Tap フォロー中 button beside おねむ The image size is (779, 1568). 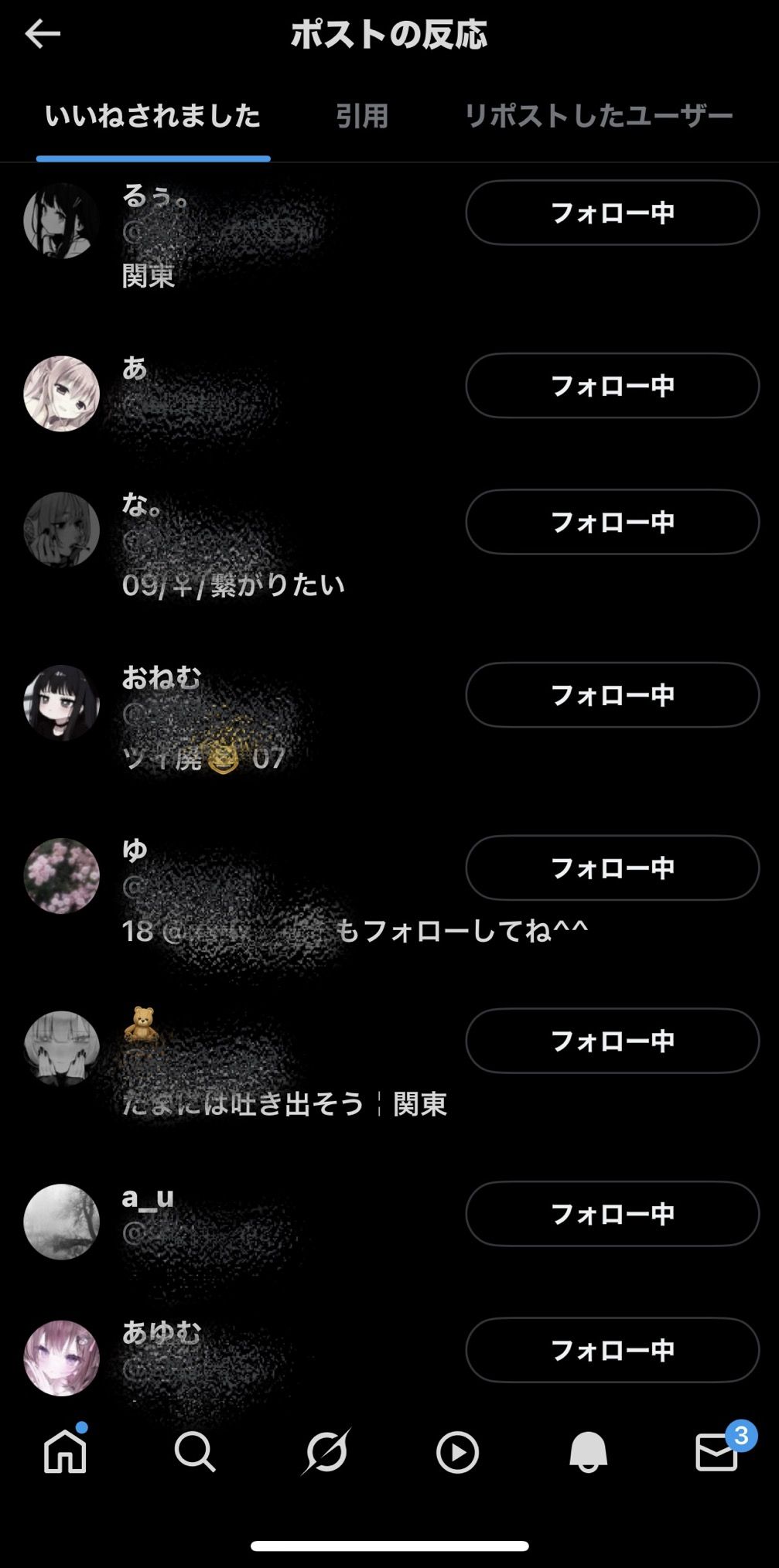click(612, 695)
